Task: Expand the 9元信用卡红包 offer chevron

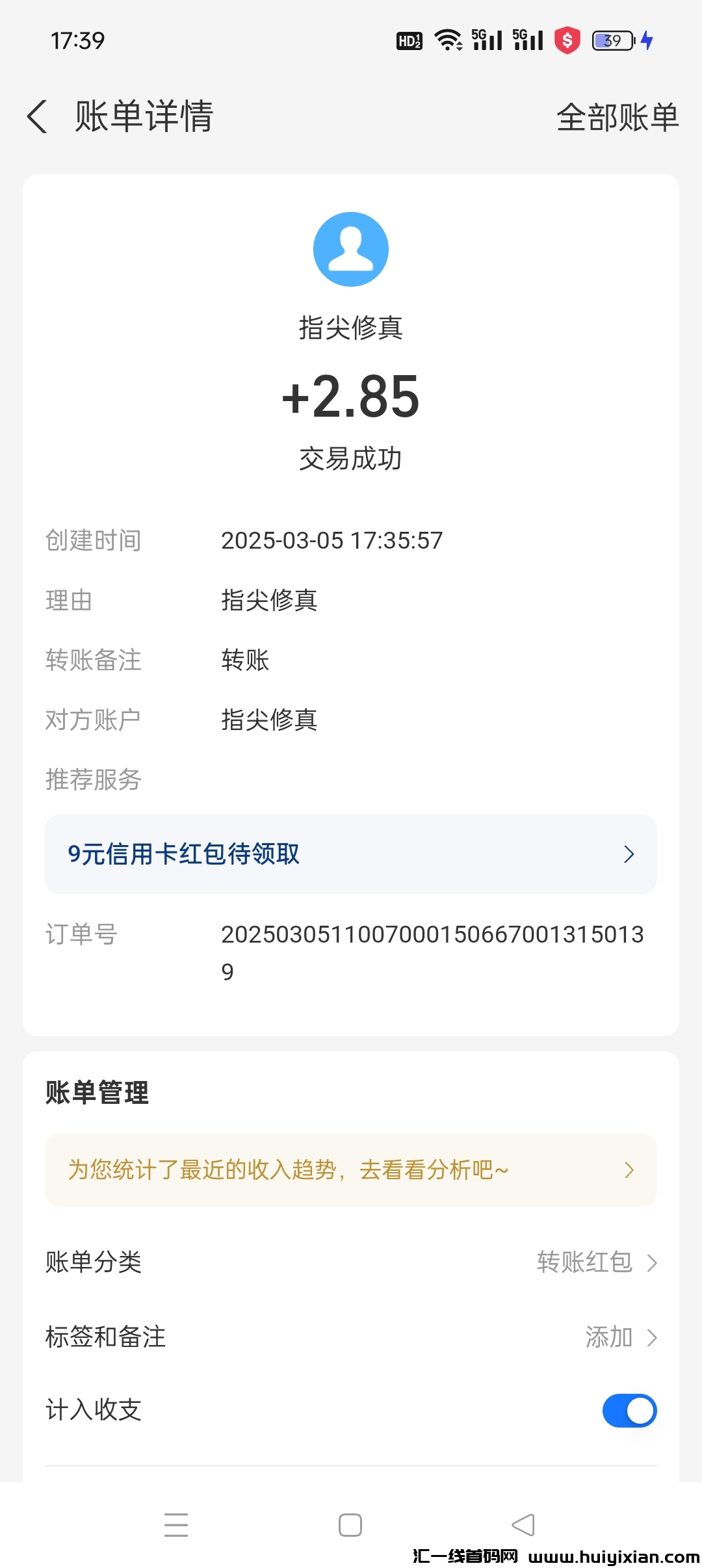Action: [627, 854]
